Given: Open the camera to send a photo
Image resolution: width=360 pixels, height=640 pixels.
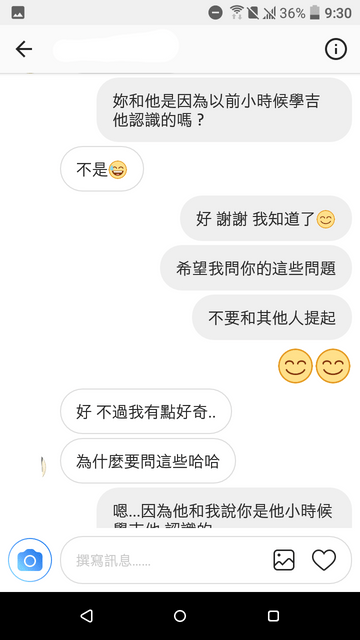Looking at the screenshot, I should pyautogui.click(x=30, y=560).
